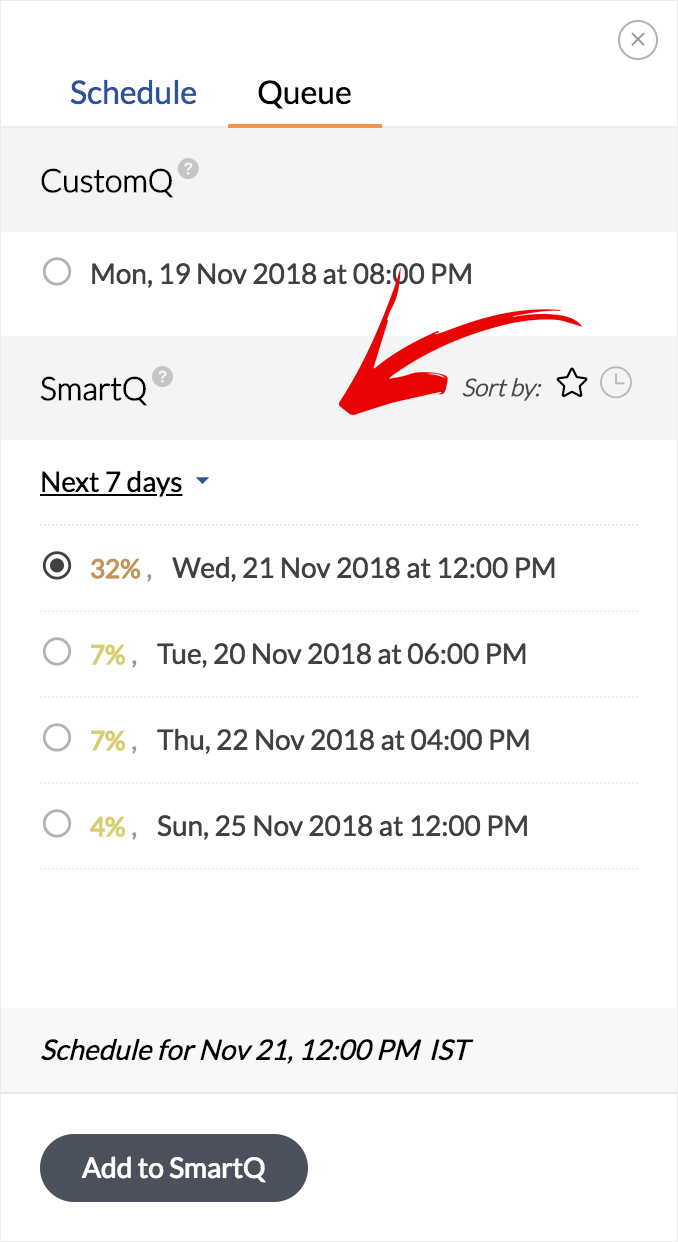
Task: Sort SmartQ slots by time
Action: coord(617,383)
